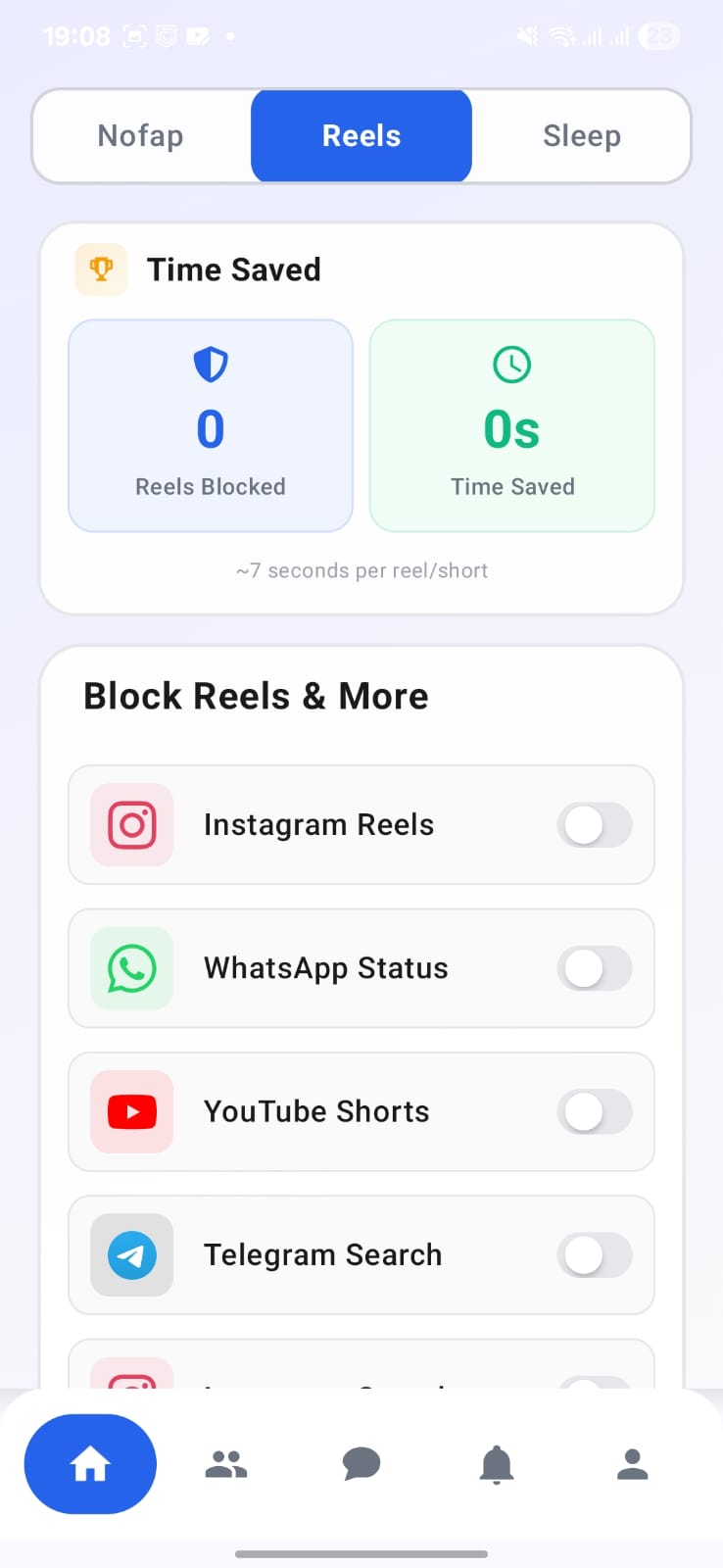The image size is (723, 1568).
Task: Turn on WhatsApp Status blocking
Action: pos(595,968)
